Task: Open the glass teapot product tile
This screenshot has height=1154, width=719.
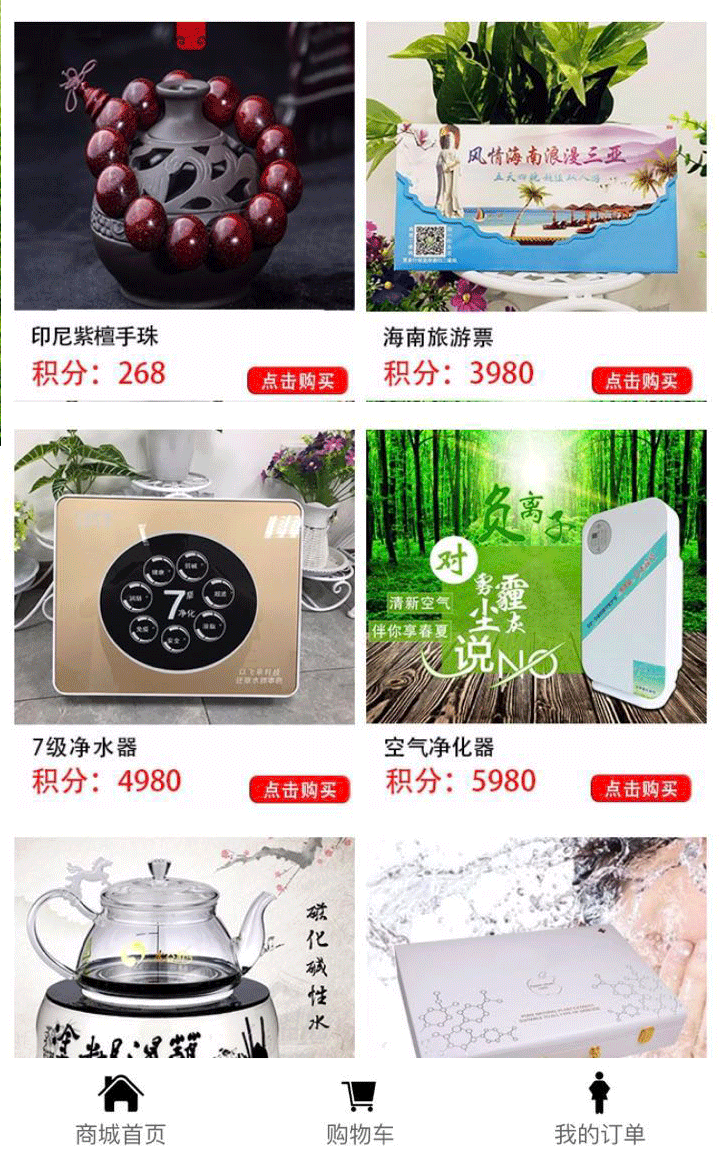Action: tap(184, 947)
